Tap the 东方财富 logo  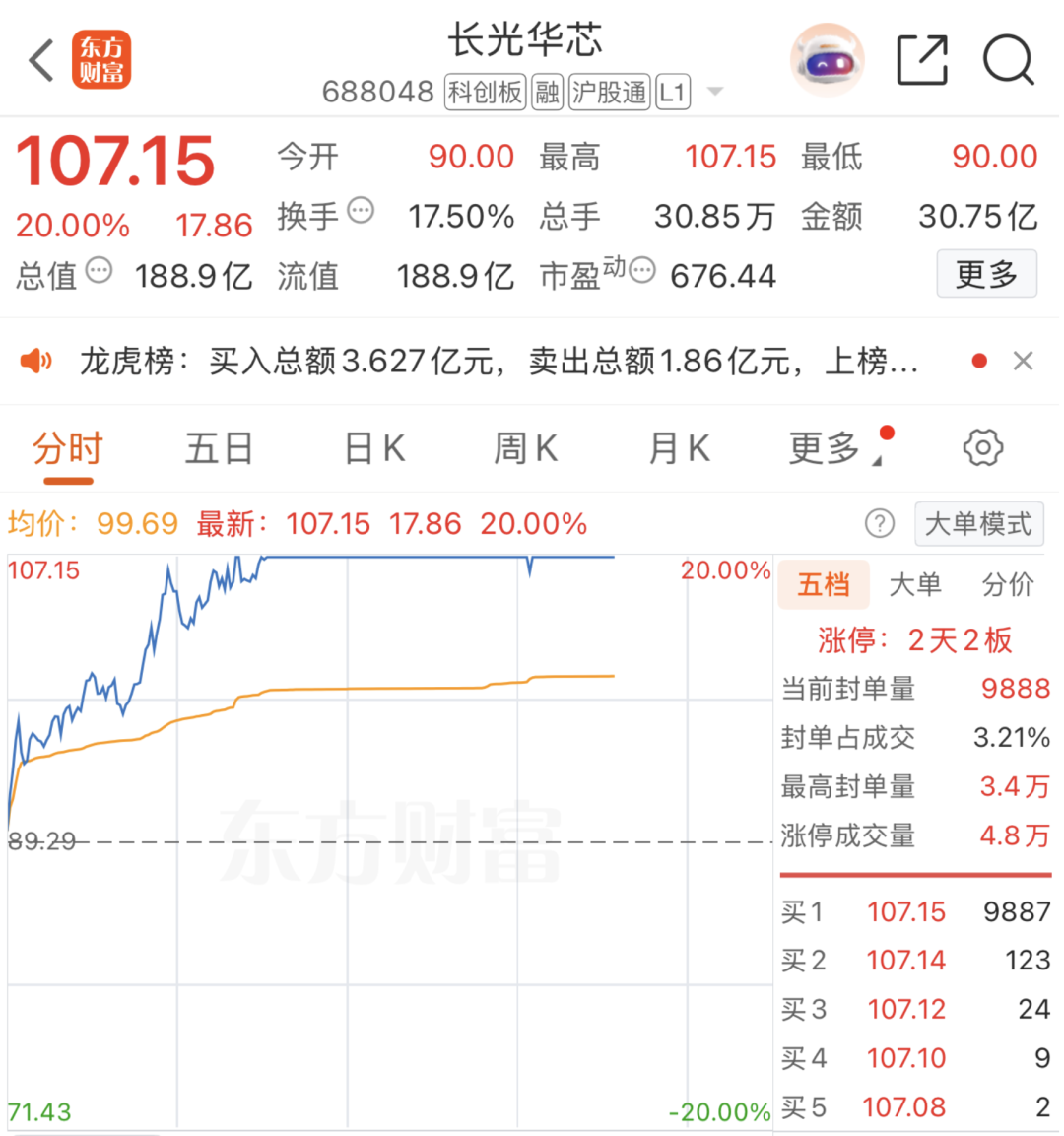click(x=101, y=60)
